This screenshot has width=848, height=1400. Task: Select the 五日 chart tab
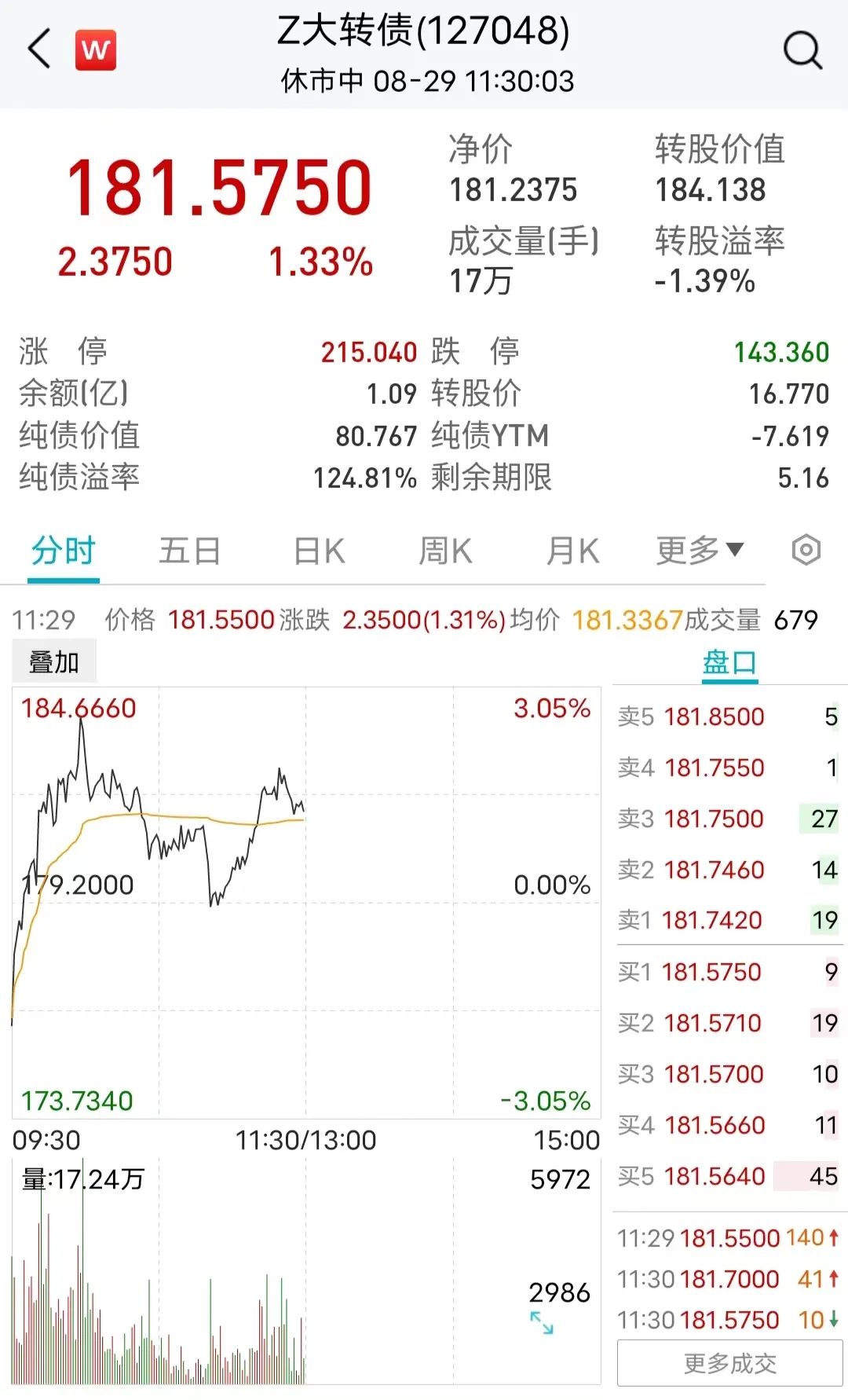pos(188,551)
